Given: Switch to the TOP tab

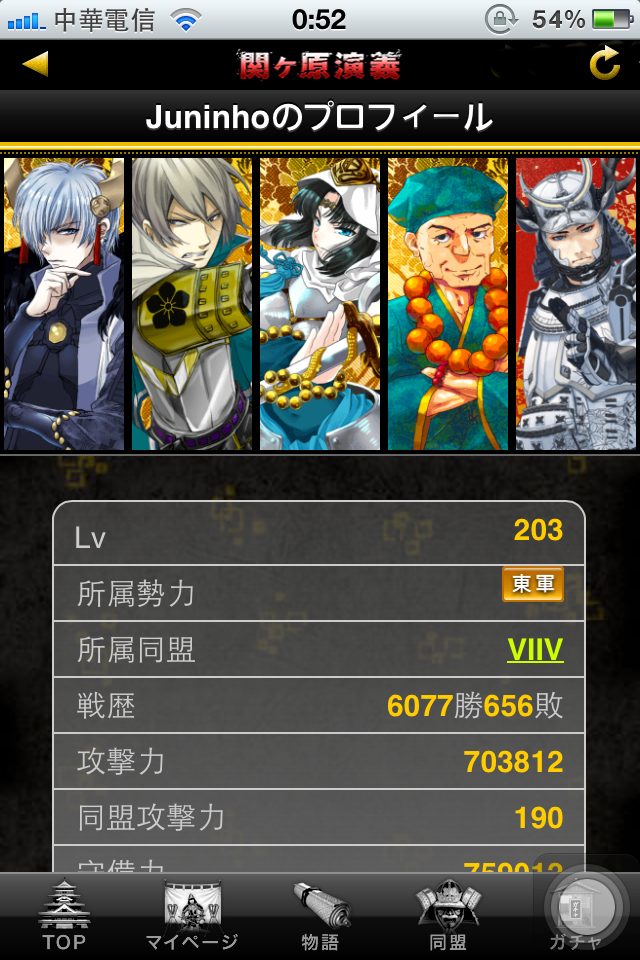Looking at the screenshot, I should pos(64,916).
